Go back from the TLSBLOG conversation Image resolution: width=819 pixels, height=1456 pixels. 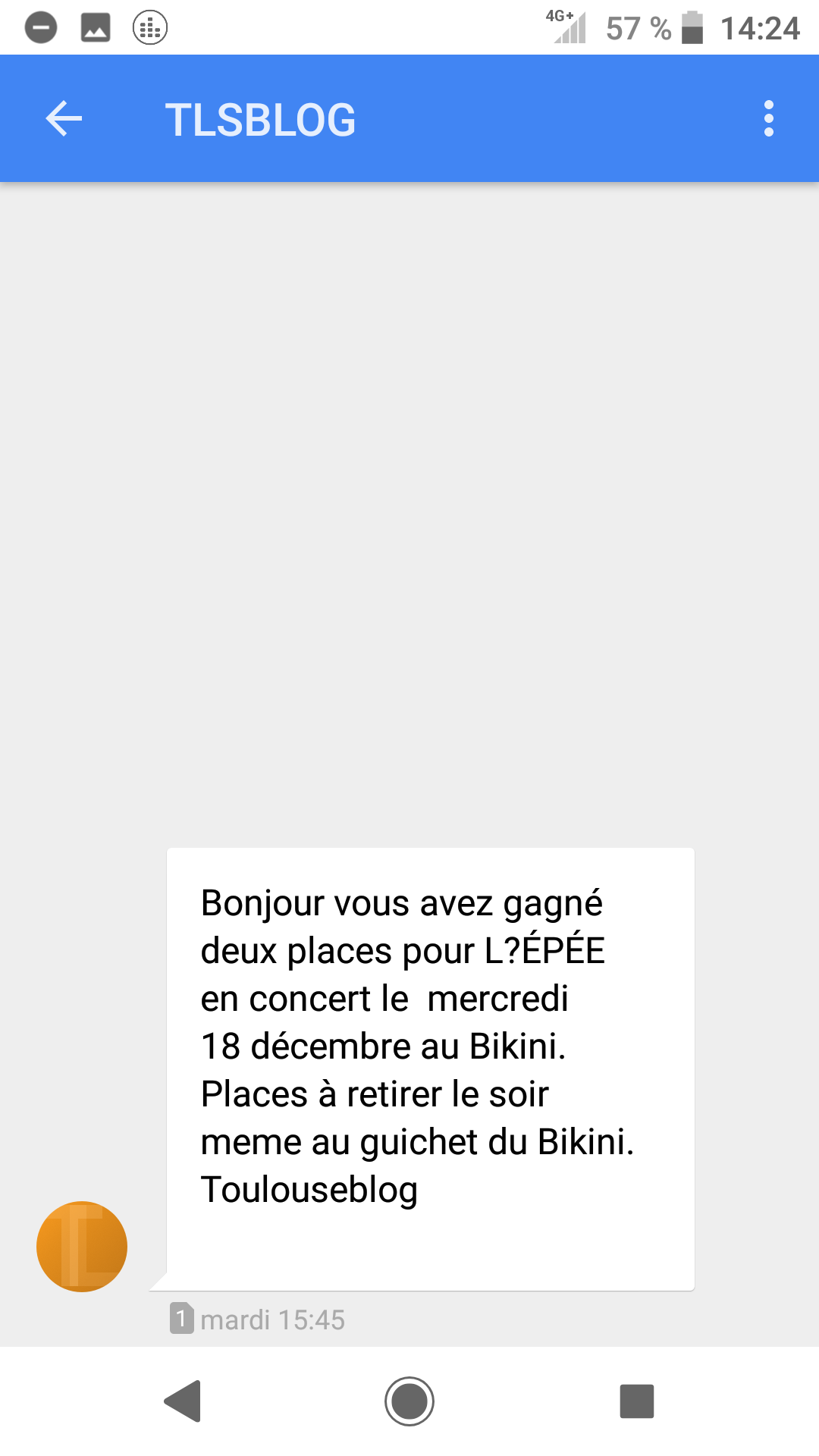pos(64,119)
